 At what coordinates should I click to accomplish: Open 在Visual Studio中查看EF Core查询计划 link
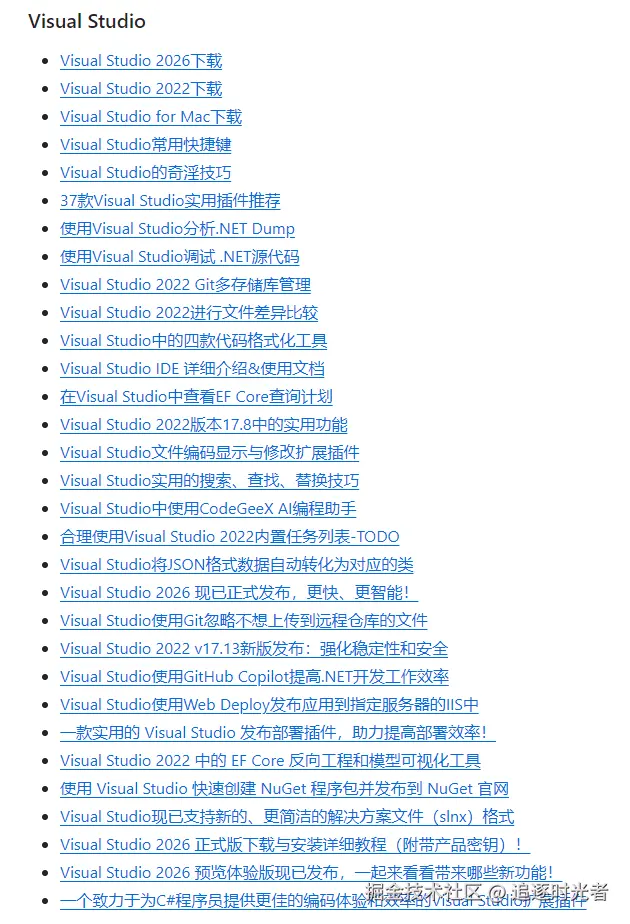tap(196, 397)
